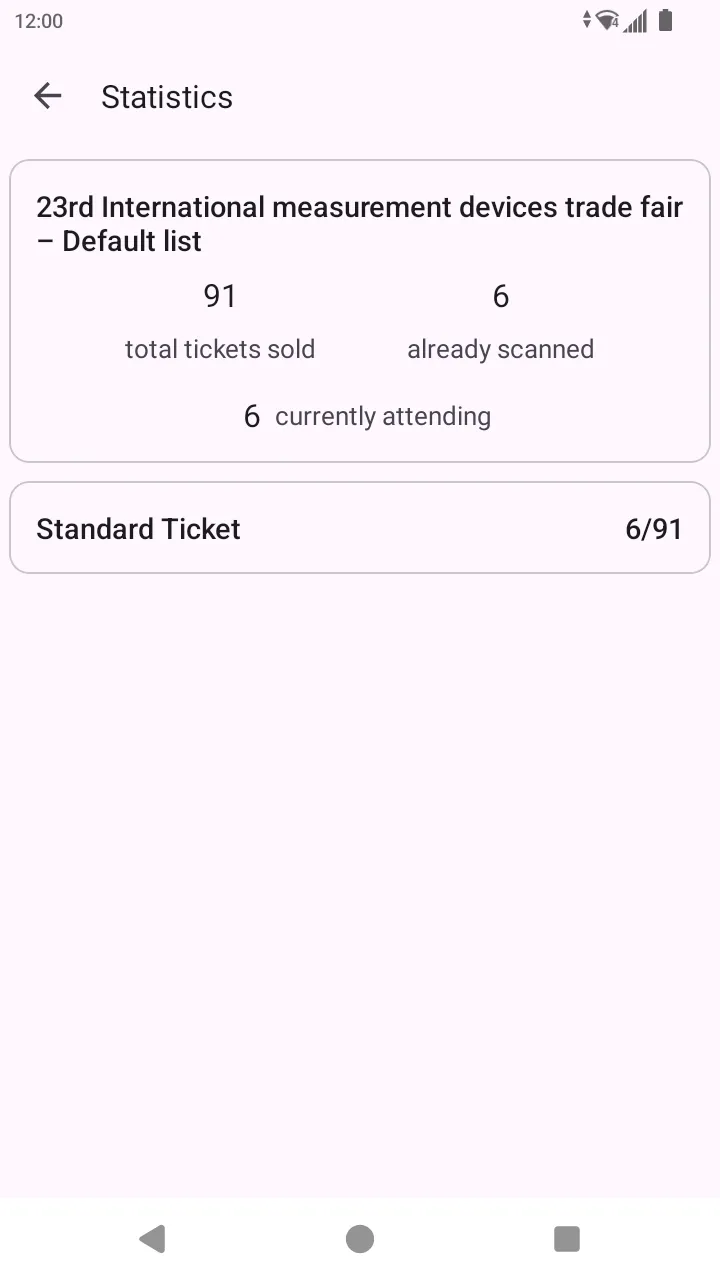Open the Standard Ticket row

(360, 528)
